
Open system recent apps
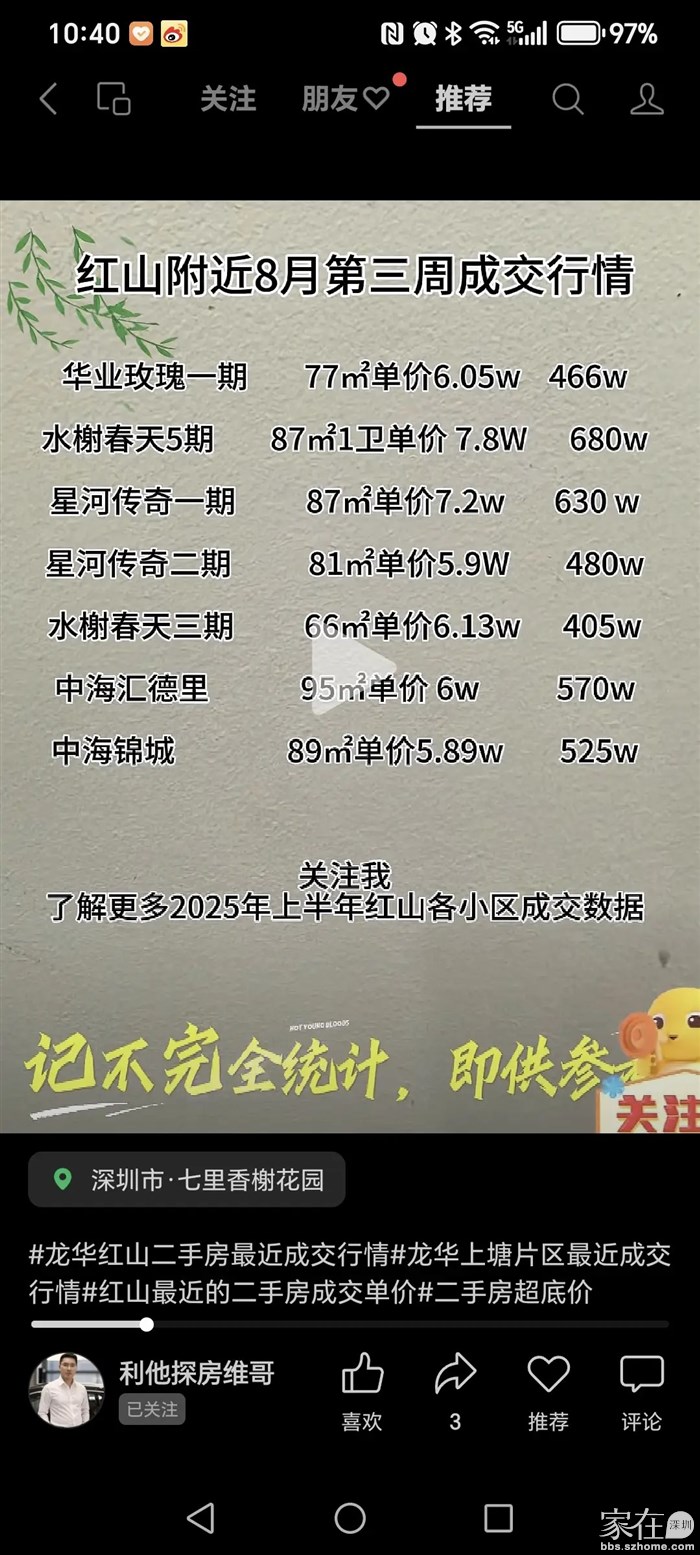pos(498,1518)
